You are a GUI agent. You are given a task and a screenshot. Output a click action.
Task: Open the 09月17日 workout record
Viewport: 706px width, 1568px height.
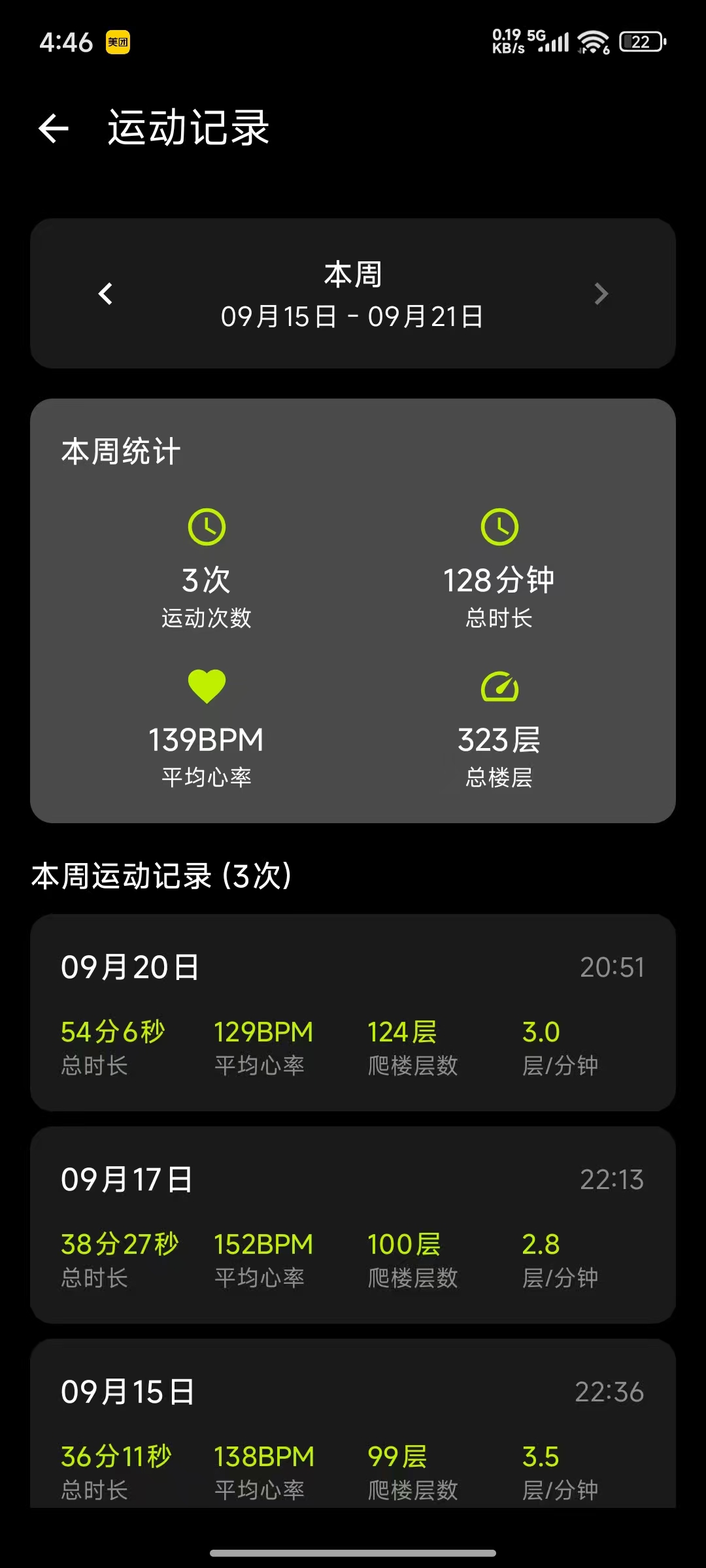353,1228
